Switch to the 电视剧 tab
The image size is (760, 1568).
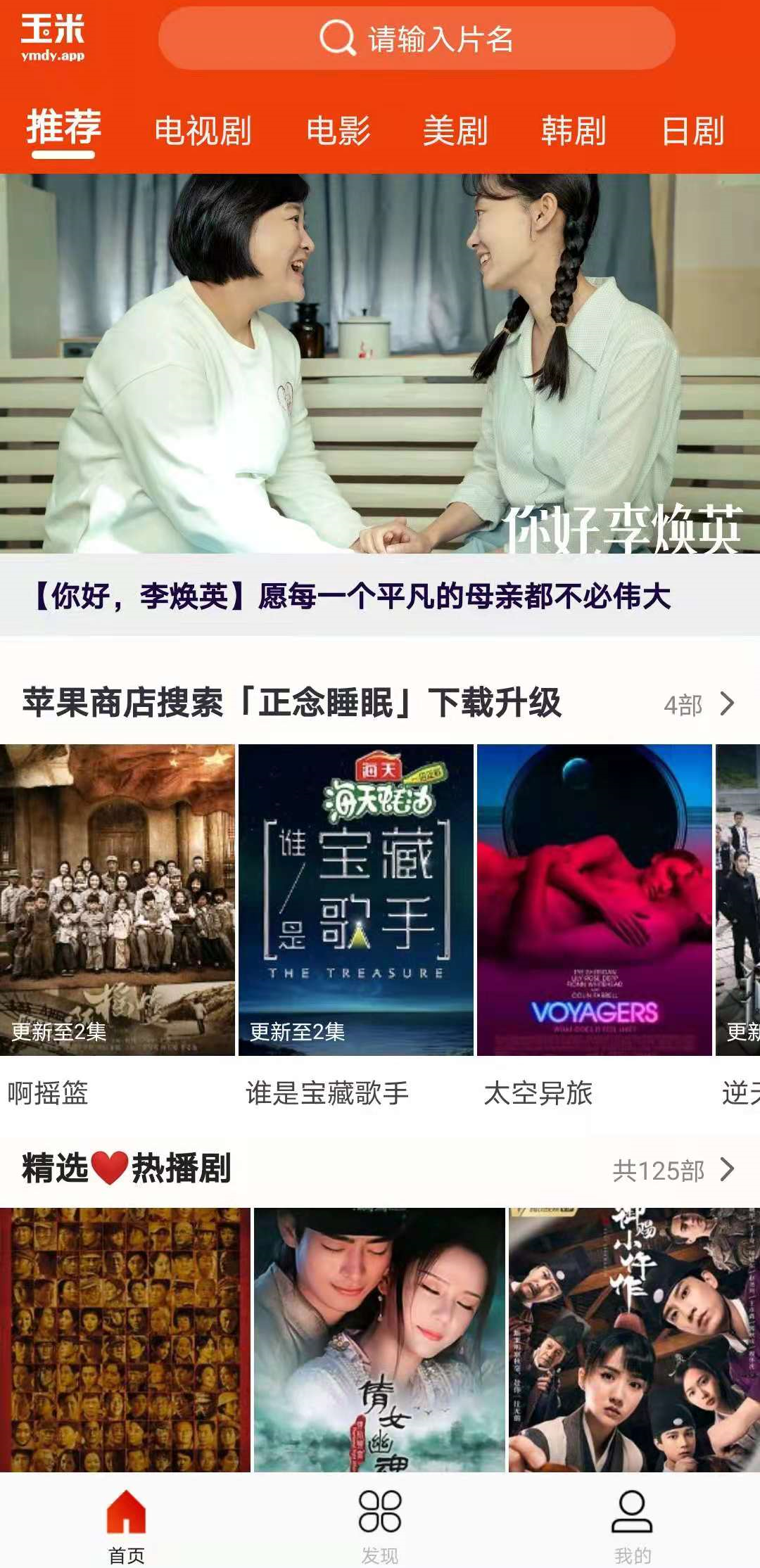[x=203, y=131]
